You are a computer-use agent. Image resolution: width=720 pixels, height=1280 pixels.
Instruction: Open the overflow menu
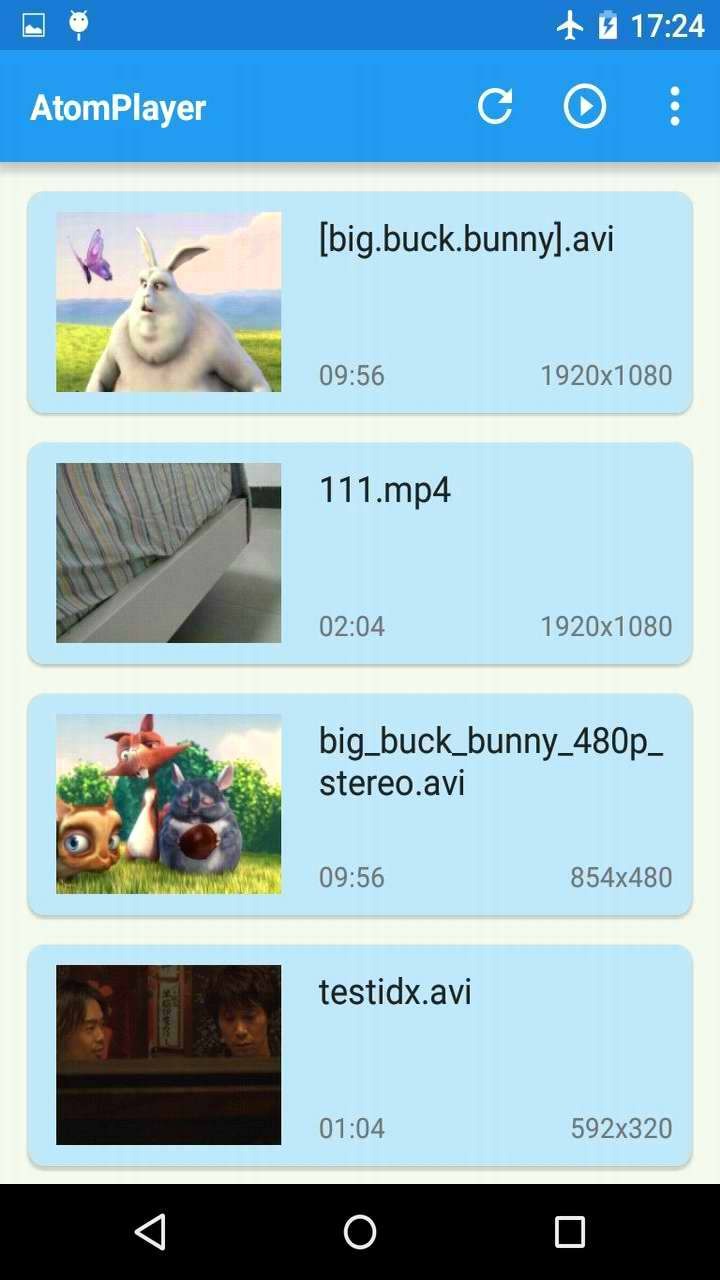675,106
